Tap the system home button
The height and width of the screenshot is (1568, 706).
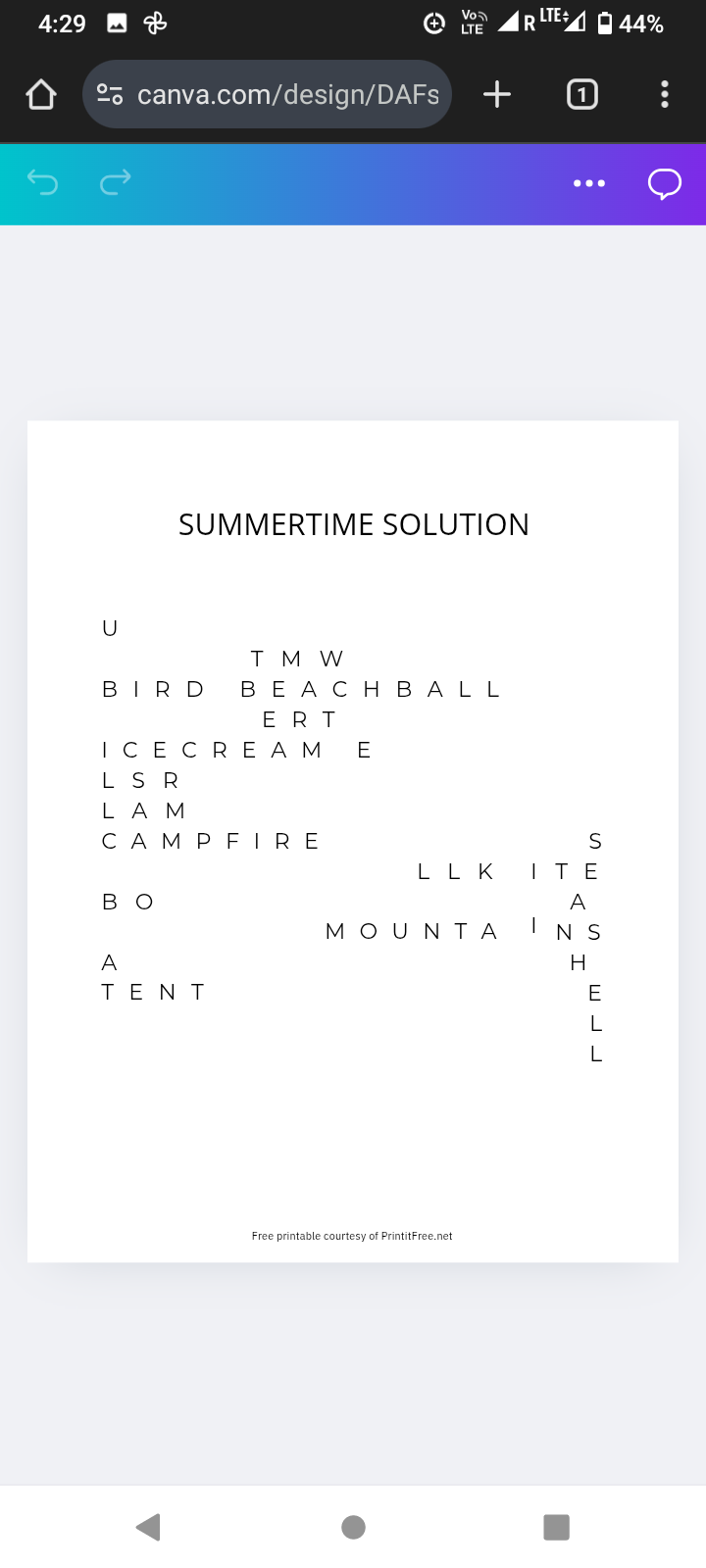(353, 1527)
